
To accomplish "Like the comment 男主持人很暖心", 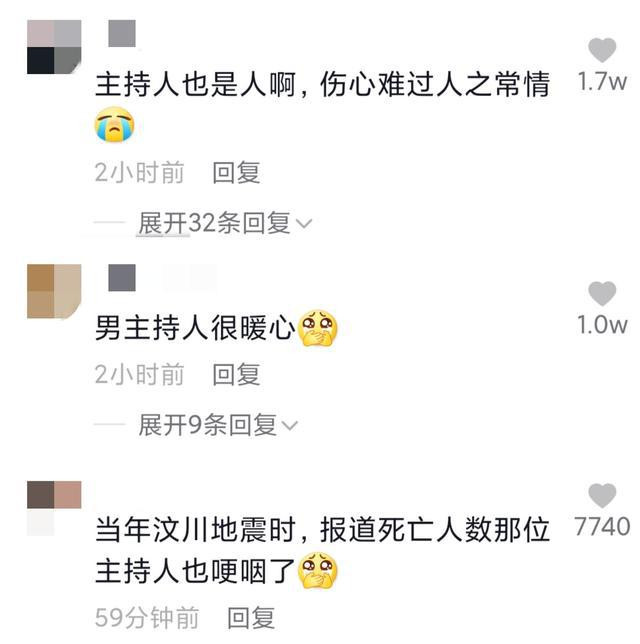I will click(x=602, y=294).
